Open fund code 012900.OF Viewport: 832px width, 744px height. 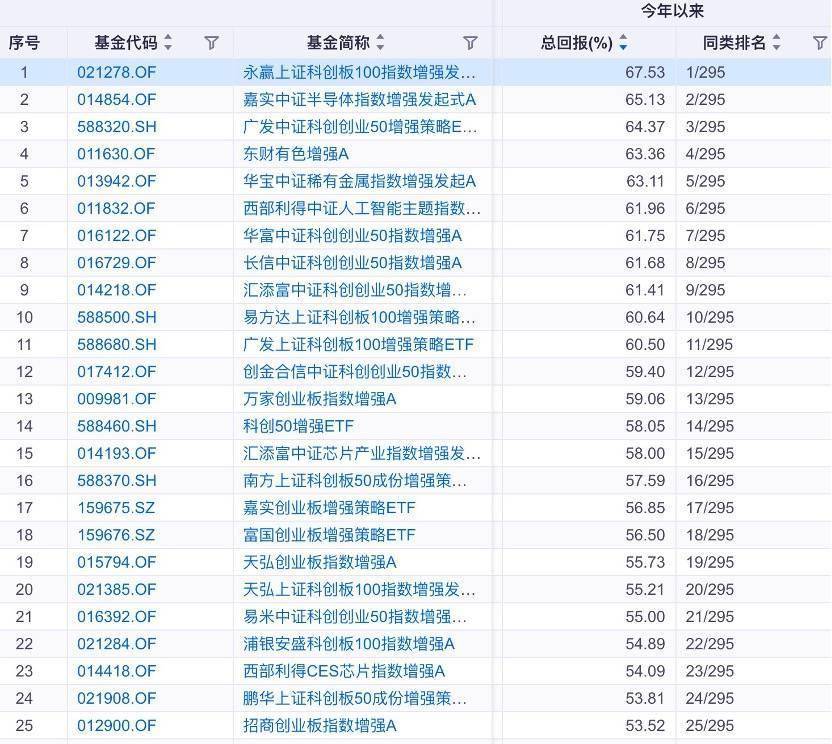tap(117, 725)
